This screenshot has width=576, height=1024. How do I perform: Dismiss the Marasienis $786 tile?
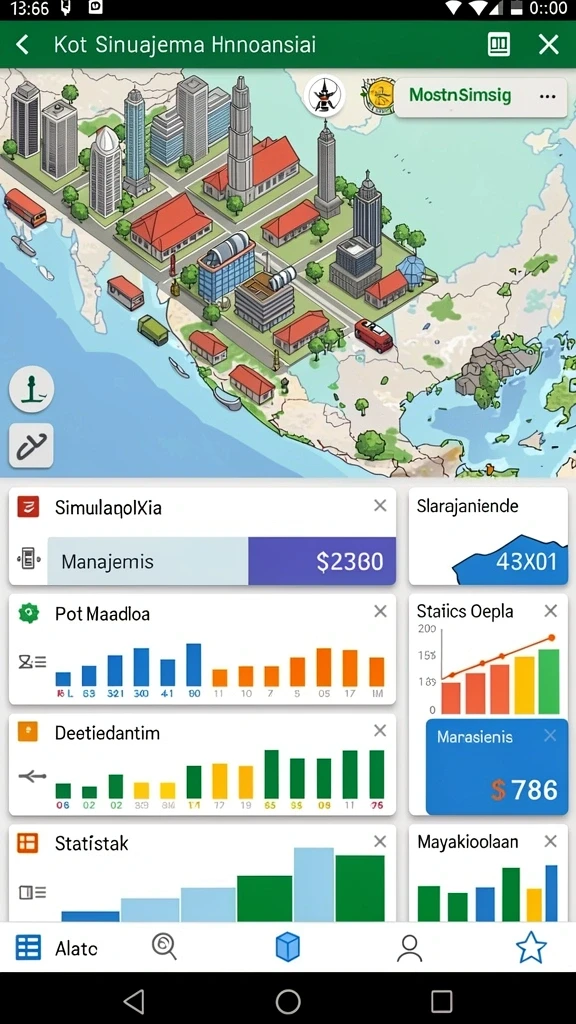pos(551,736)
